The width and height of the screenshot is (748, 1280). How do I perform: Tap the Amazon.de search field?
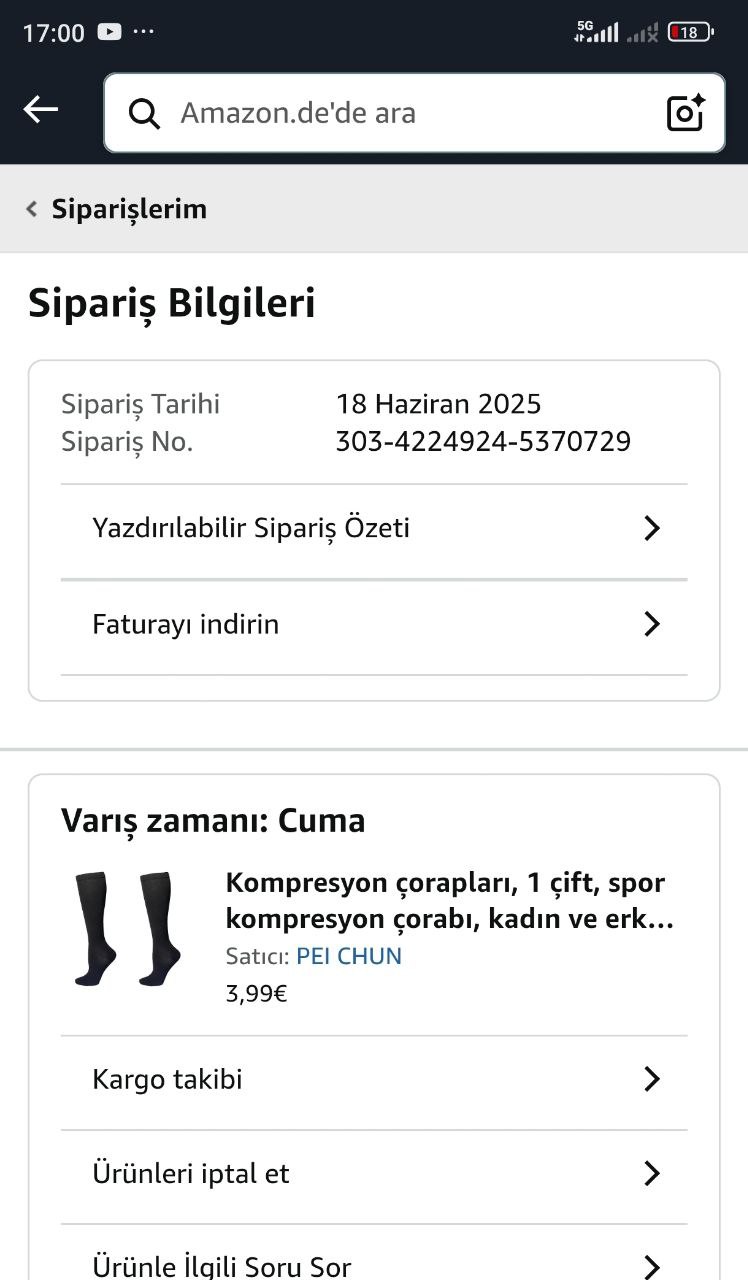pos(400,113)
